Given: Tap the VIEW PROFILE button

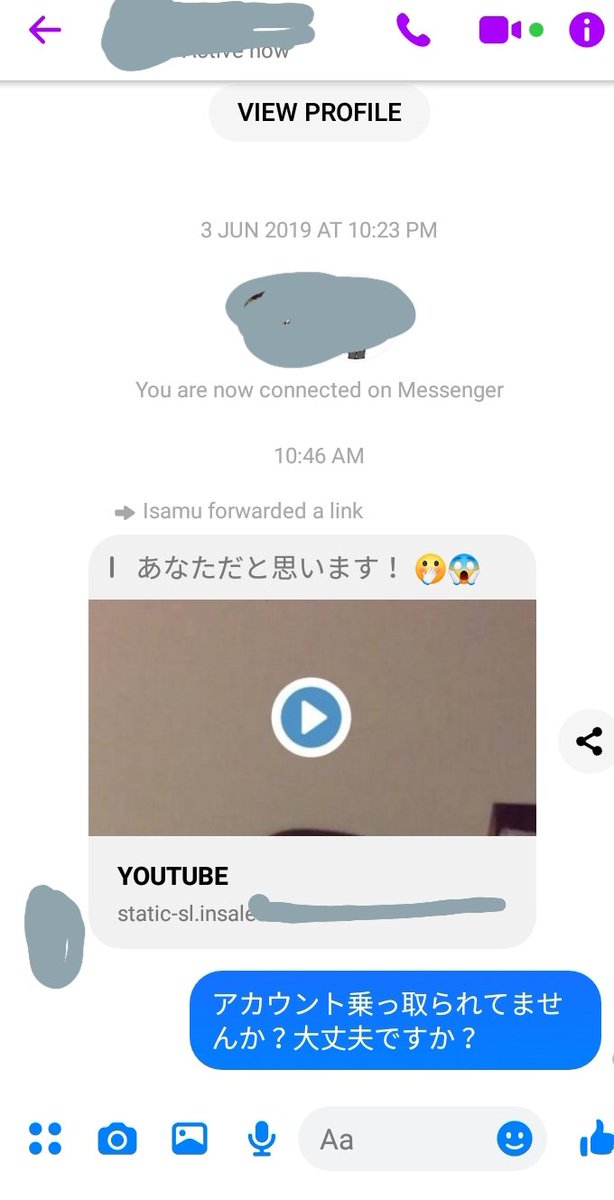Looking at the screenshot, I should 319,113.
